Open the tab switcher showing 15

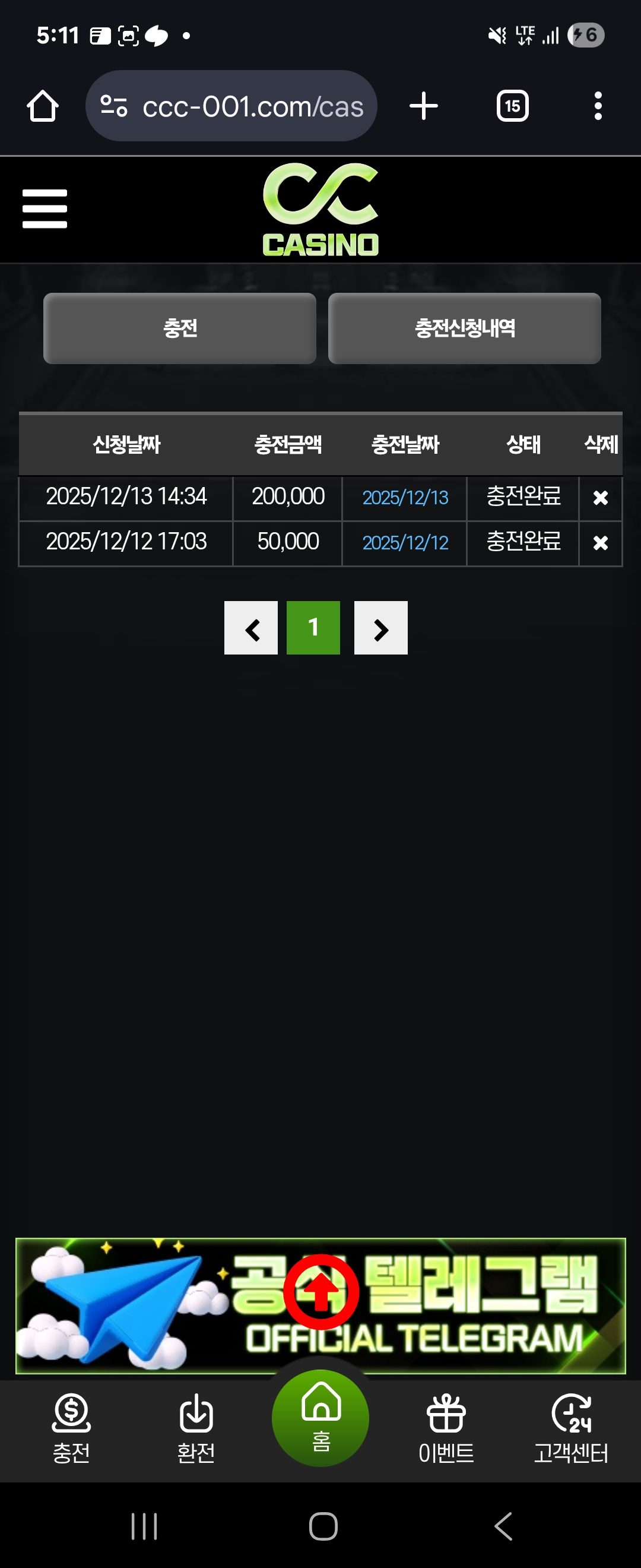[512, 106]
